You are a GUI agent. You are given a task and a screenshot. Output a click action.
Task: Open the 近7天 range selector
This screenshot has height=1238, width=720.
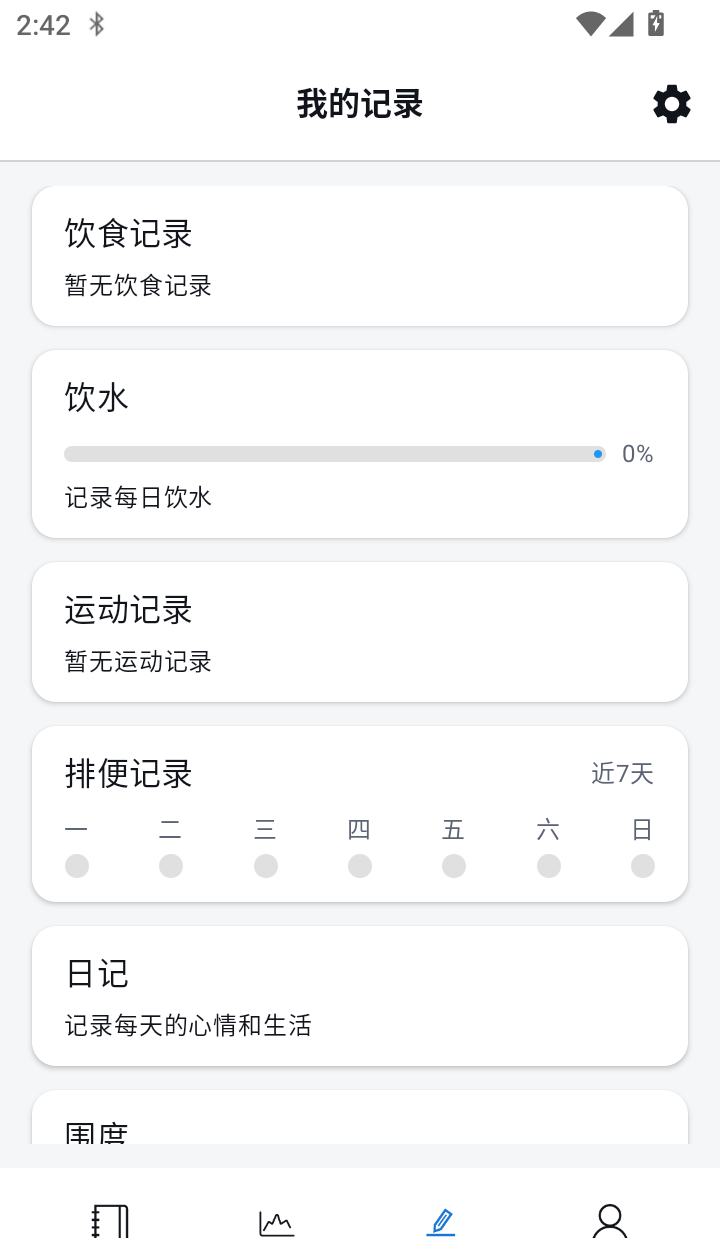[x=622, y=773]
